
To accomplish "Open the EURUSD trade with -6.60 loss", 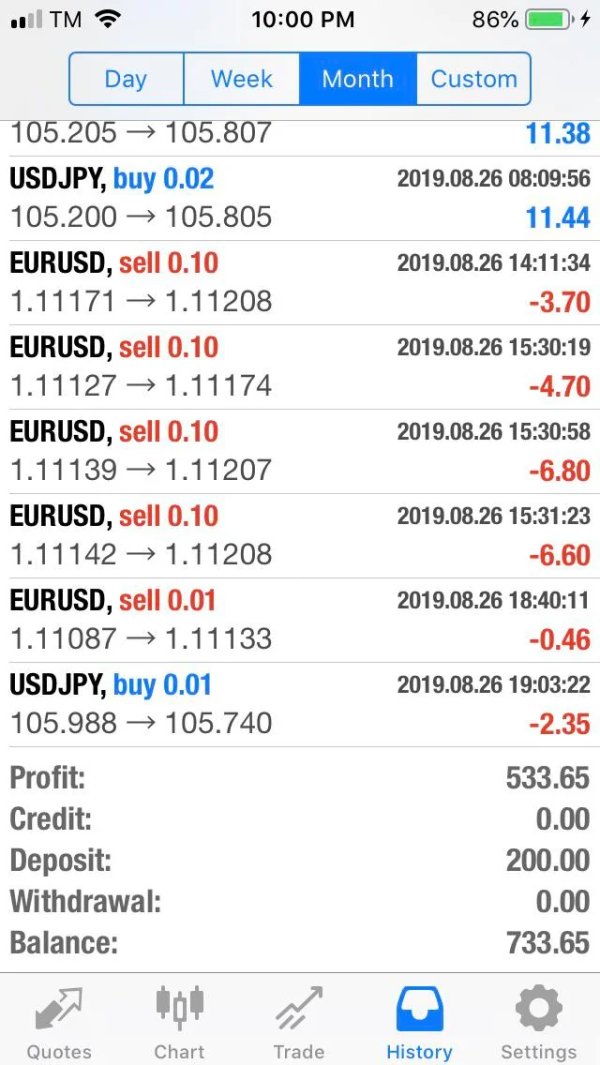I will coord(300,536).
